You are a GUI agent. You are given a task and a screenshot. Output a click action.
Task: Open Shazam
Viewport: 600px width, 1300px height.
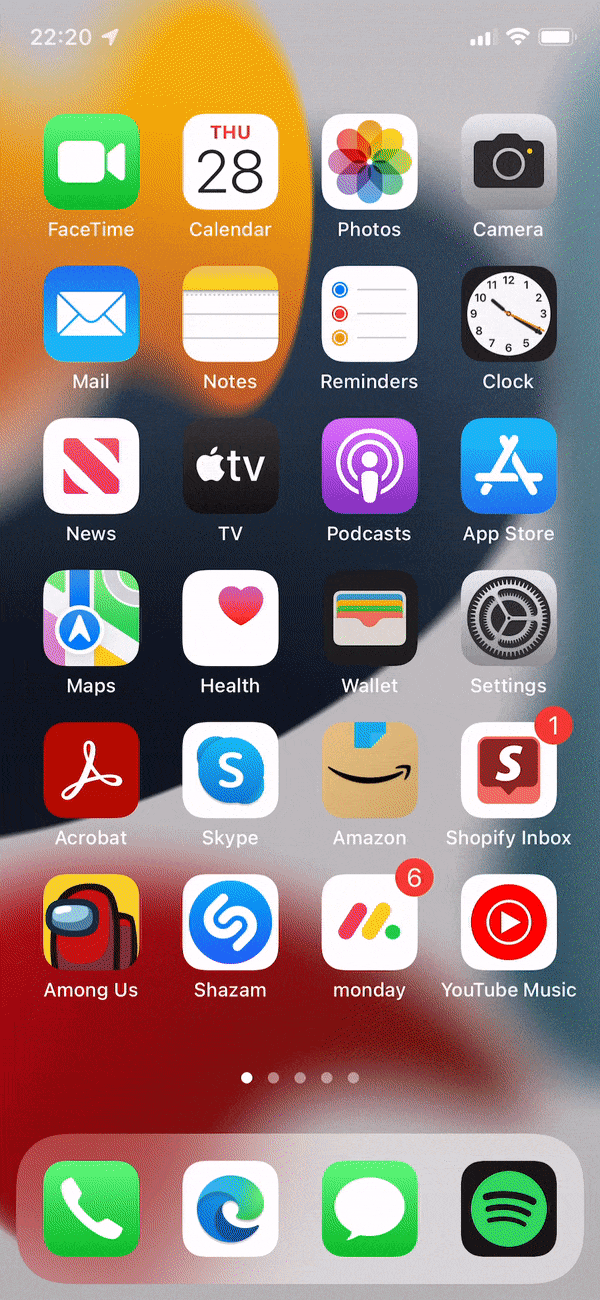coord(230,922)
